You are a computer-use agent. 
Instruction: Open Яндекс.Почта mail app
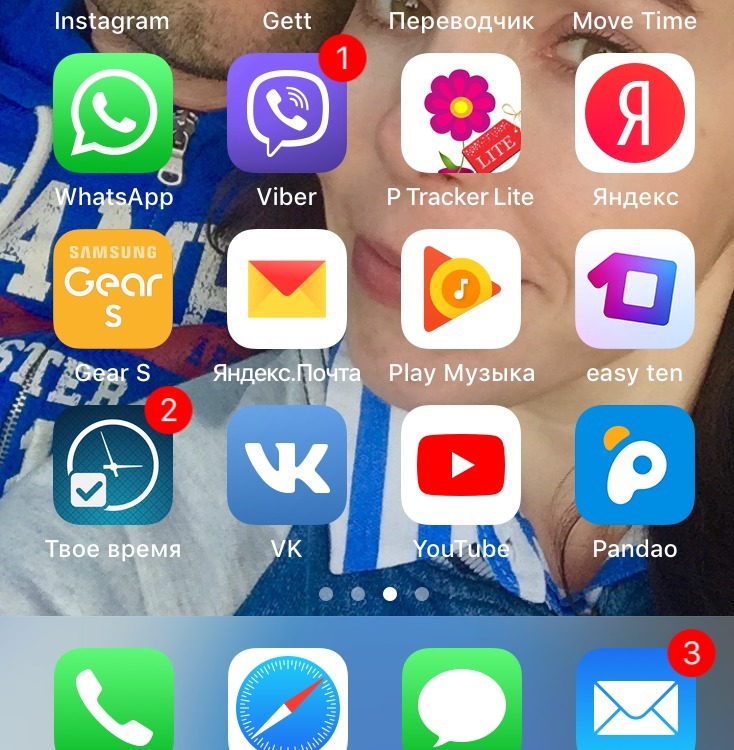coord(287,289)
